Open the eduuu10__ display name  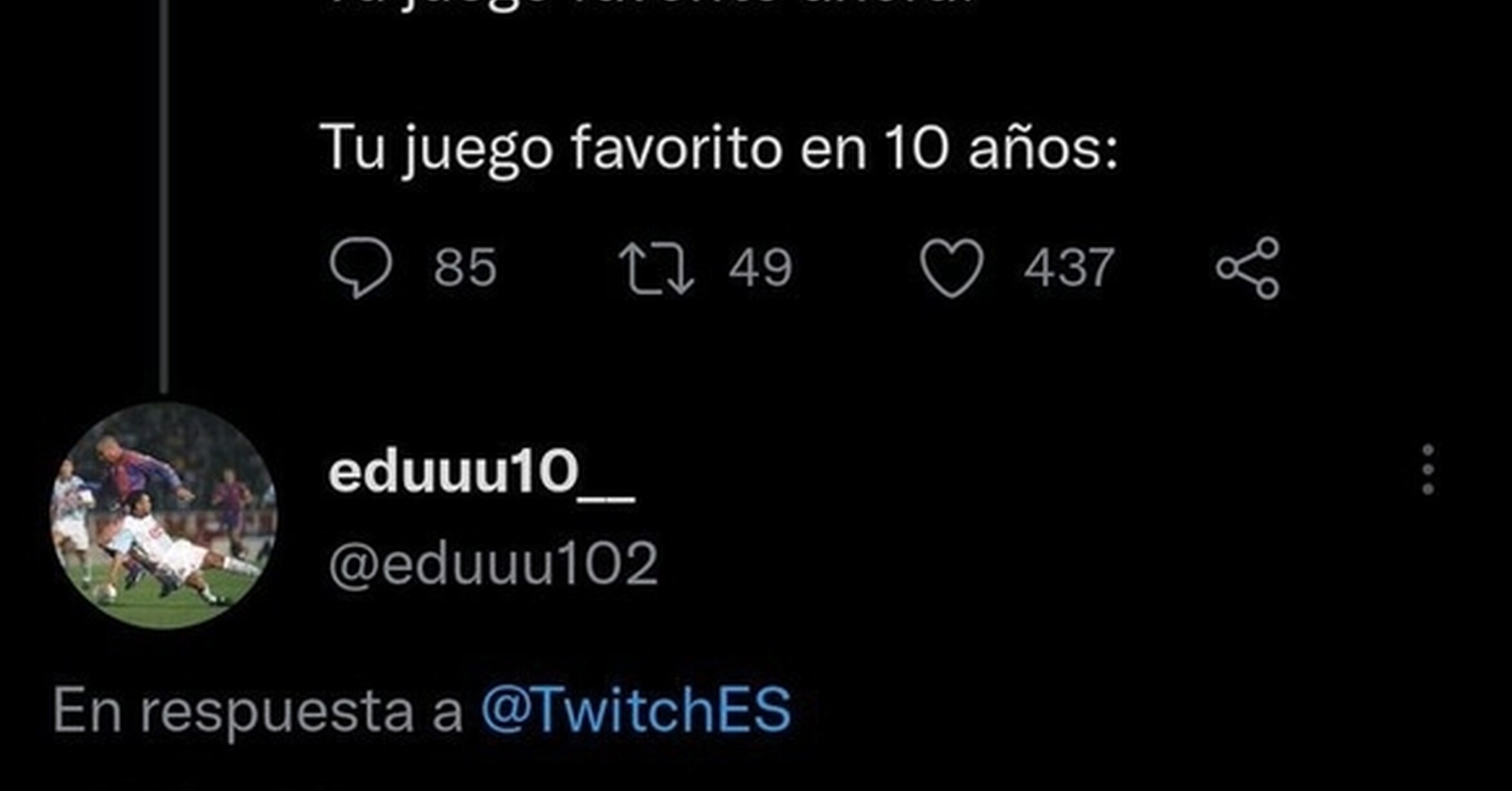click(x=481, y=473)
